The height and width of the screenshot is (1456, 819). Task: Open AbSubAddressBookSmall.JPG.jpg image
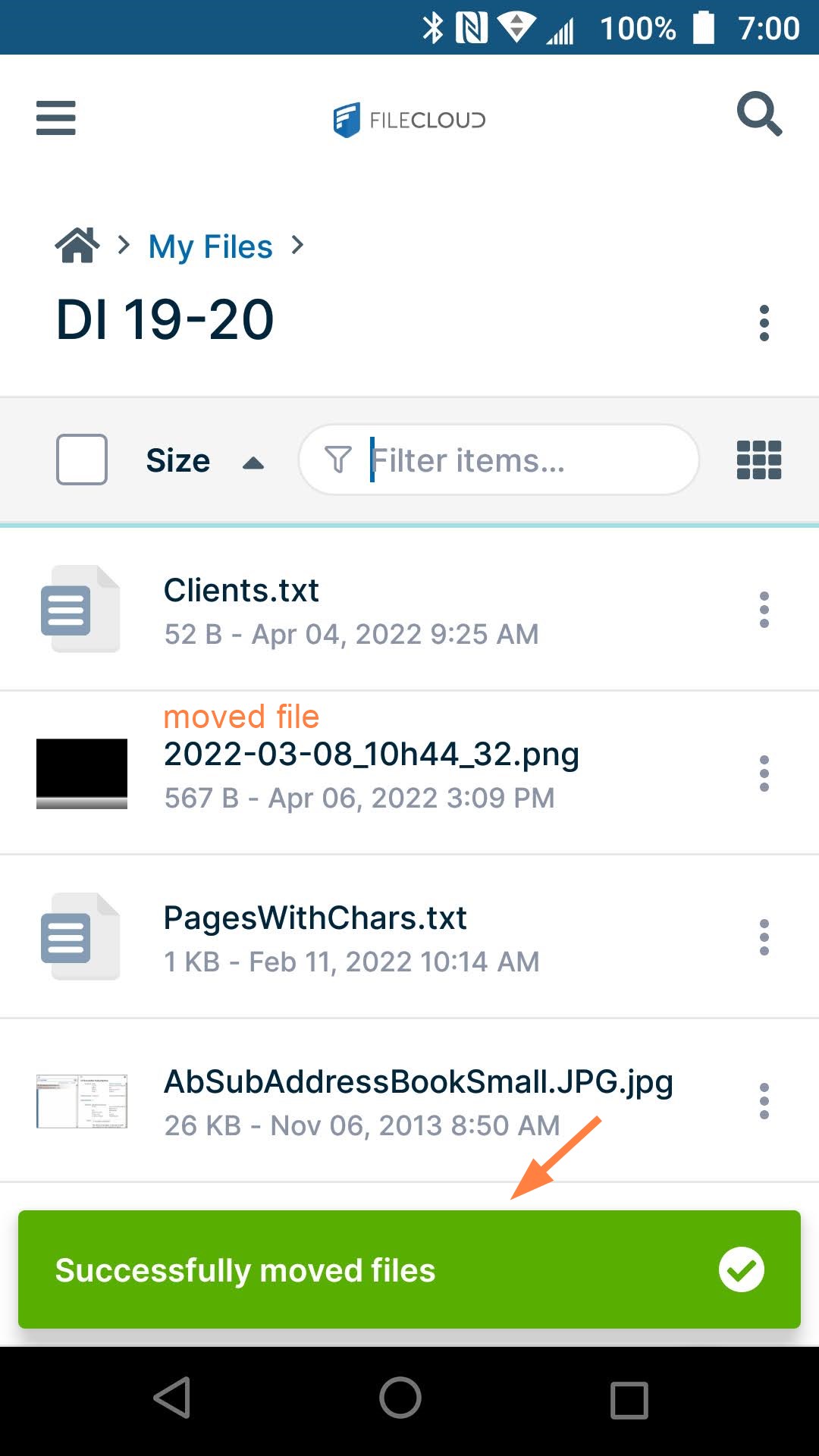[x=418, y=1082]
